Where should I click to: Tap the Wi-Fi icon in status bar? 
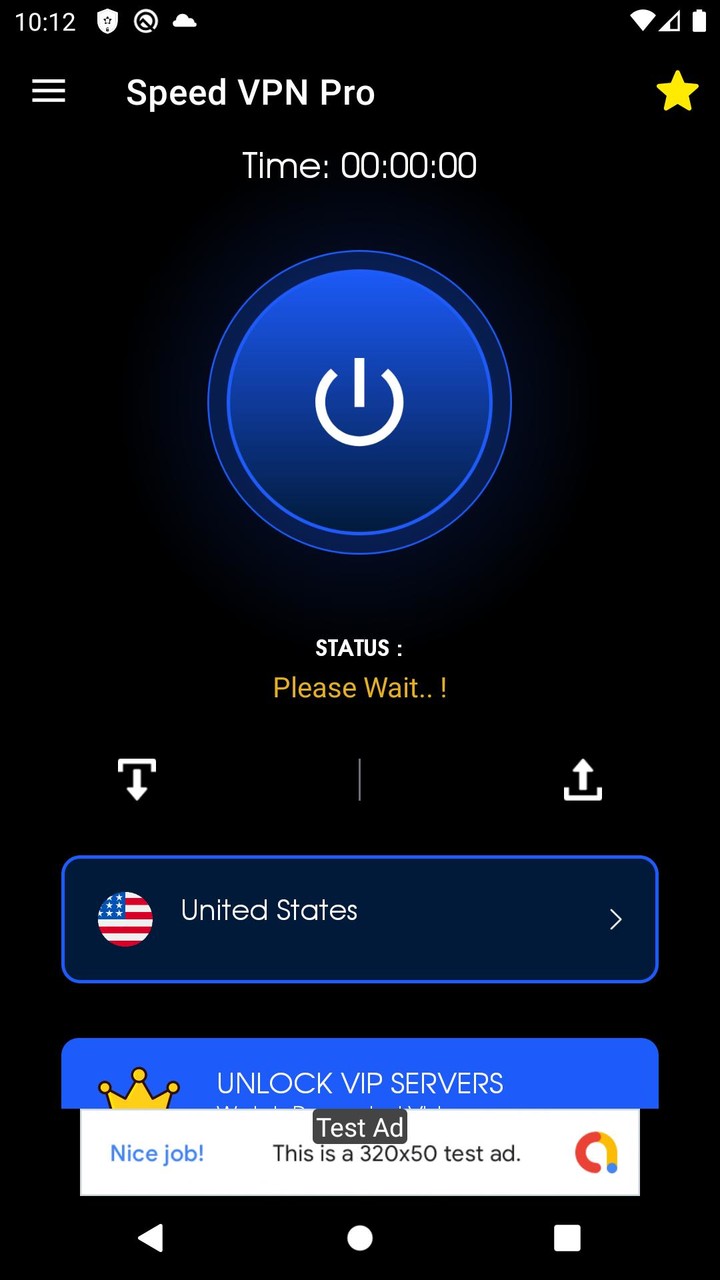641,21
